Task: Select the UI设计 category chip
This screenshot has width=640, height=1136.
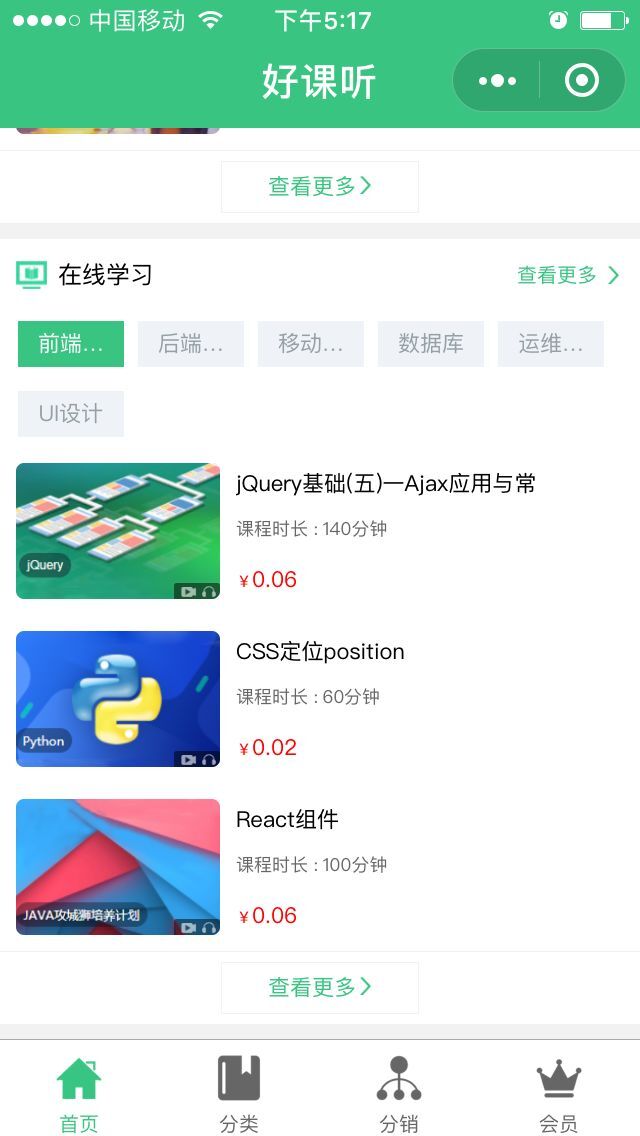Action: [x=71, y=414]
